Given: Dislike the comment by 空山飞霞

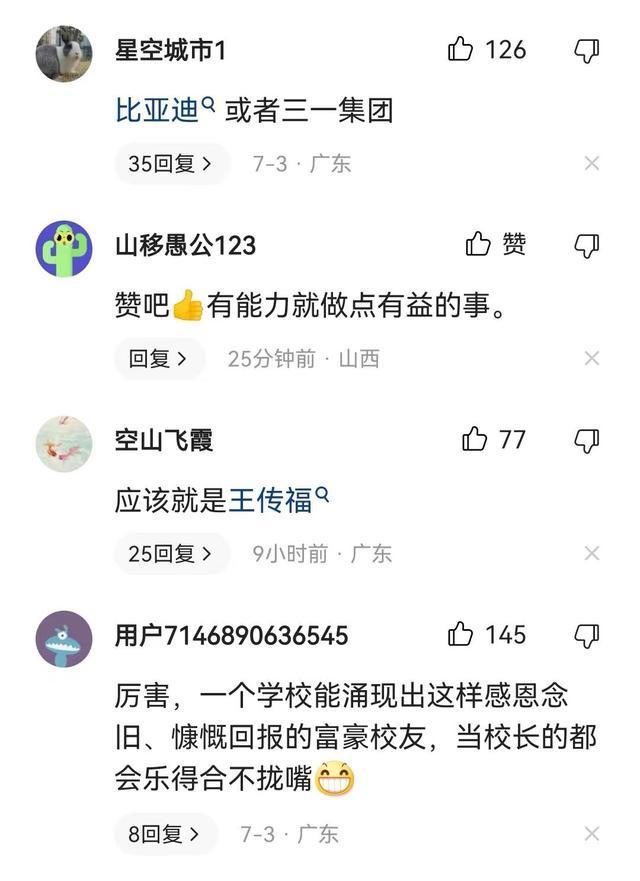Looking at the screenshot, I should coord(586,440).
